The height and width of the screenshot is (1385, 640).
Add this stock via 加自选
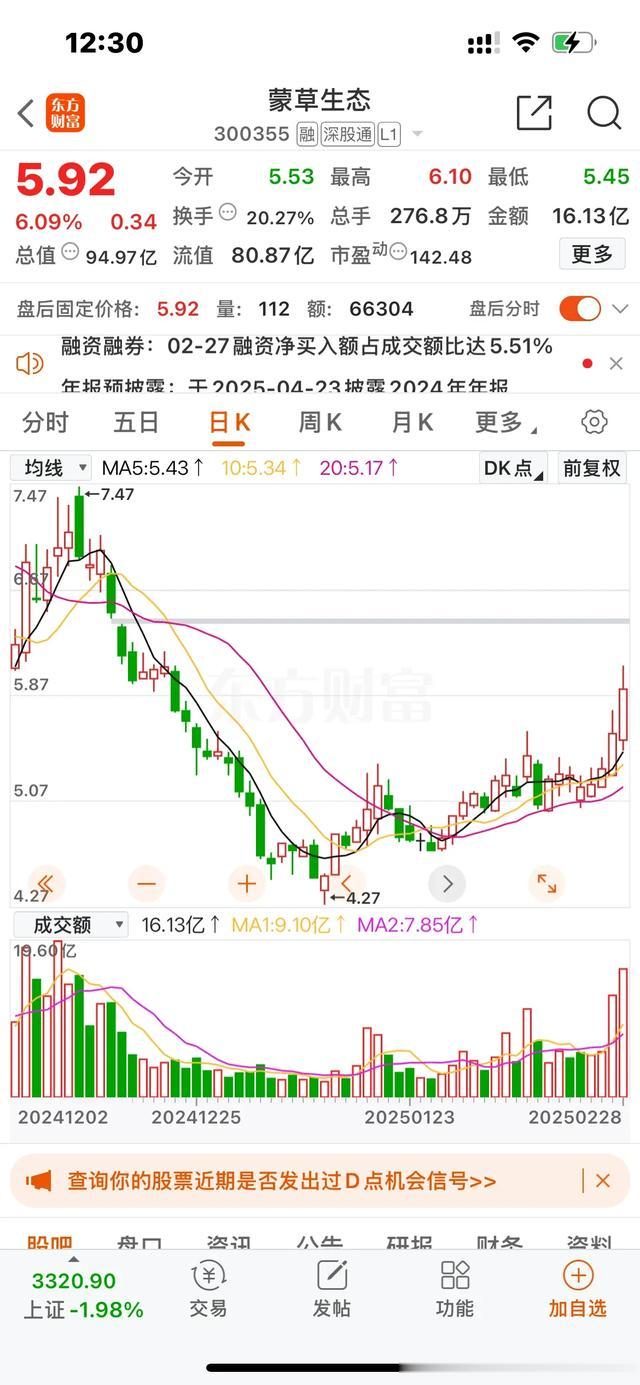tap(577, 1290)
